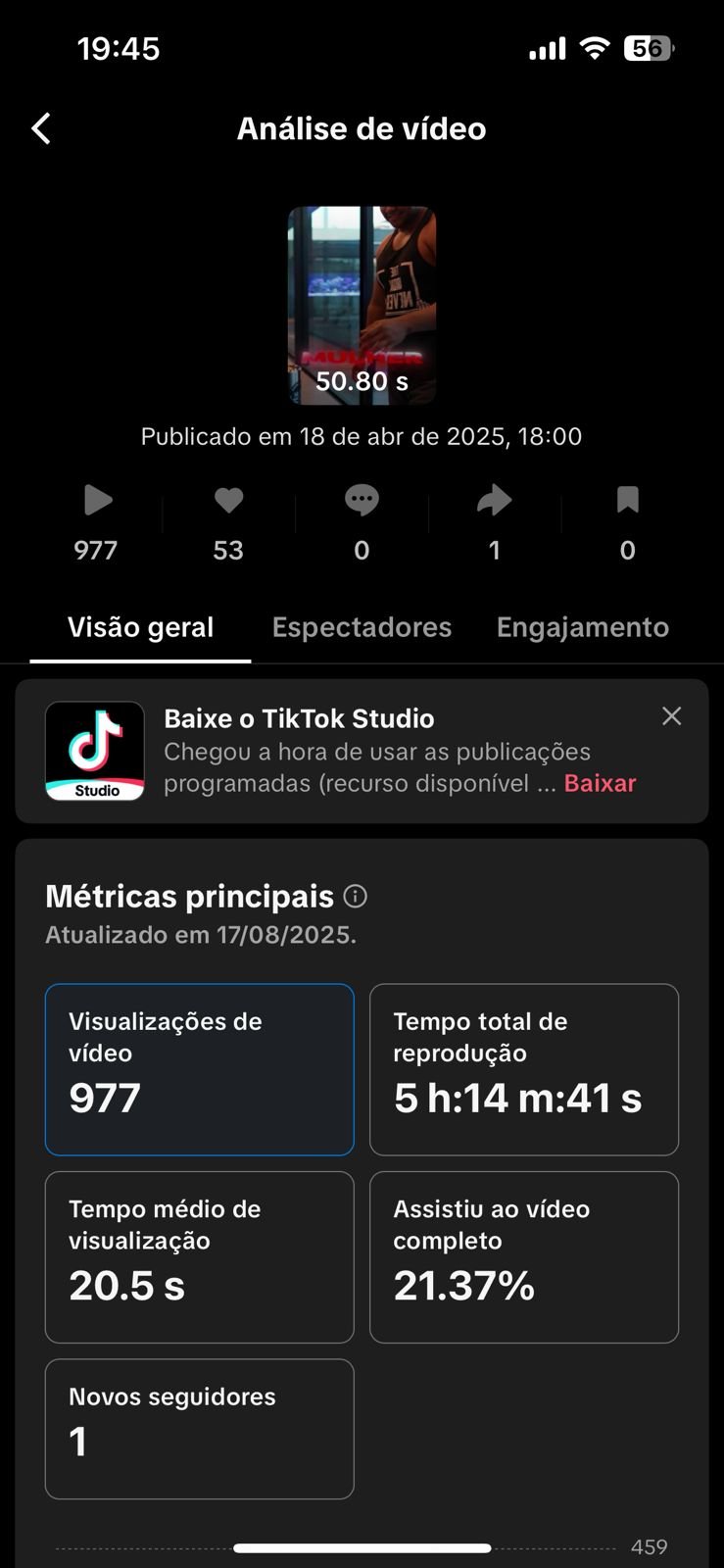Select the Tempo médio de visualização card
Image resolution: width=724 pixels, height=1568 pixels.
(199, 1256)
